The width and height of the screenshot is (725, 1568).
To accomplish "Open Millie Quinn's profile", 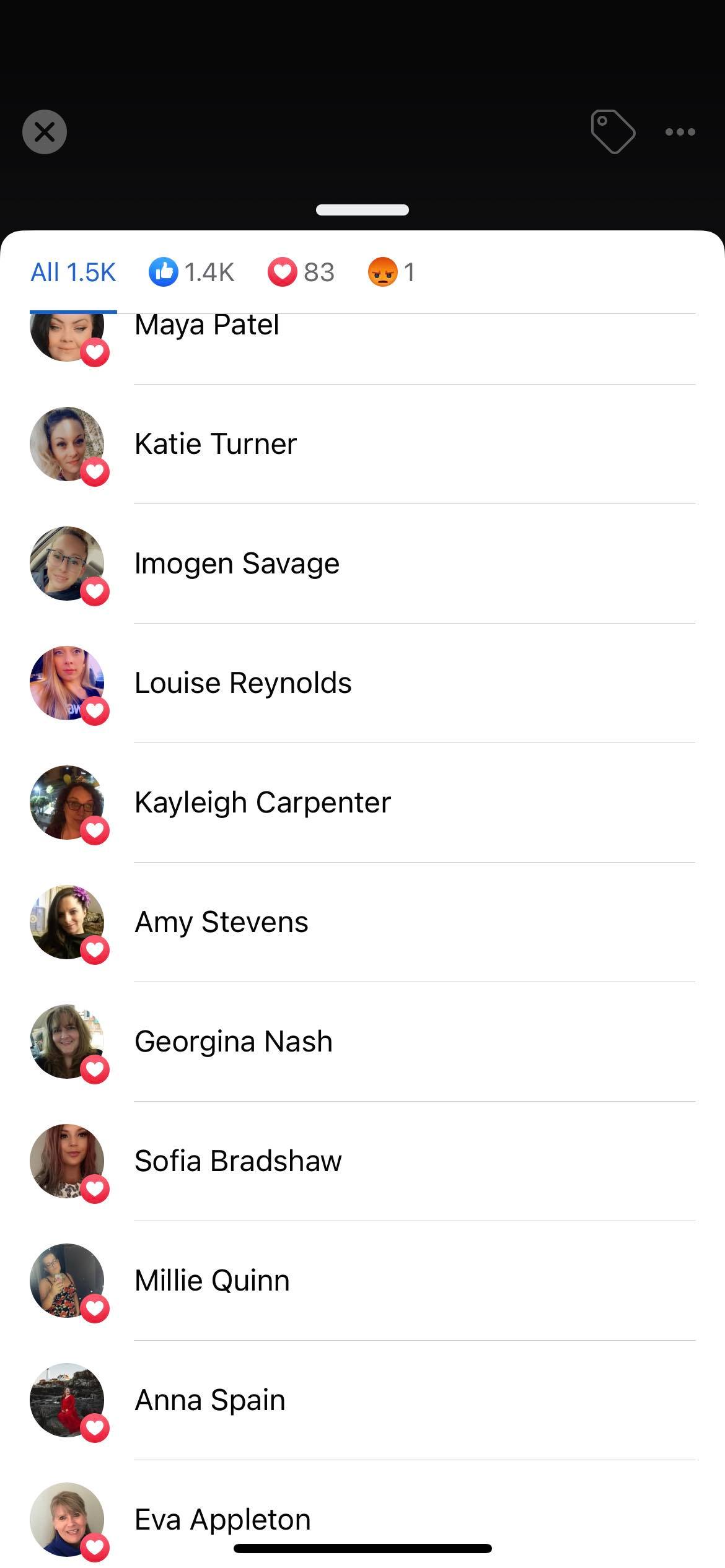I will pos(212,1281).
